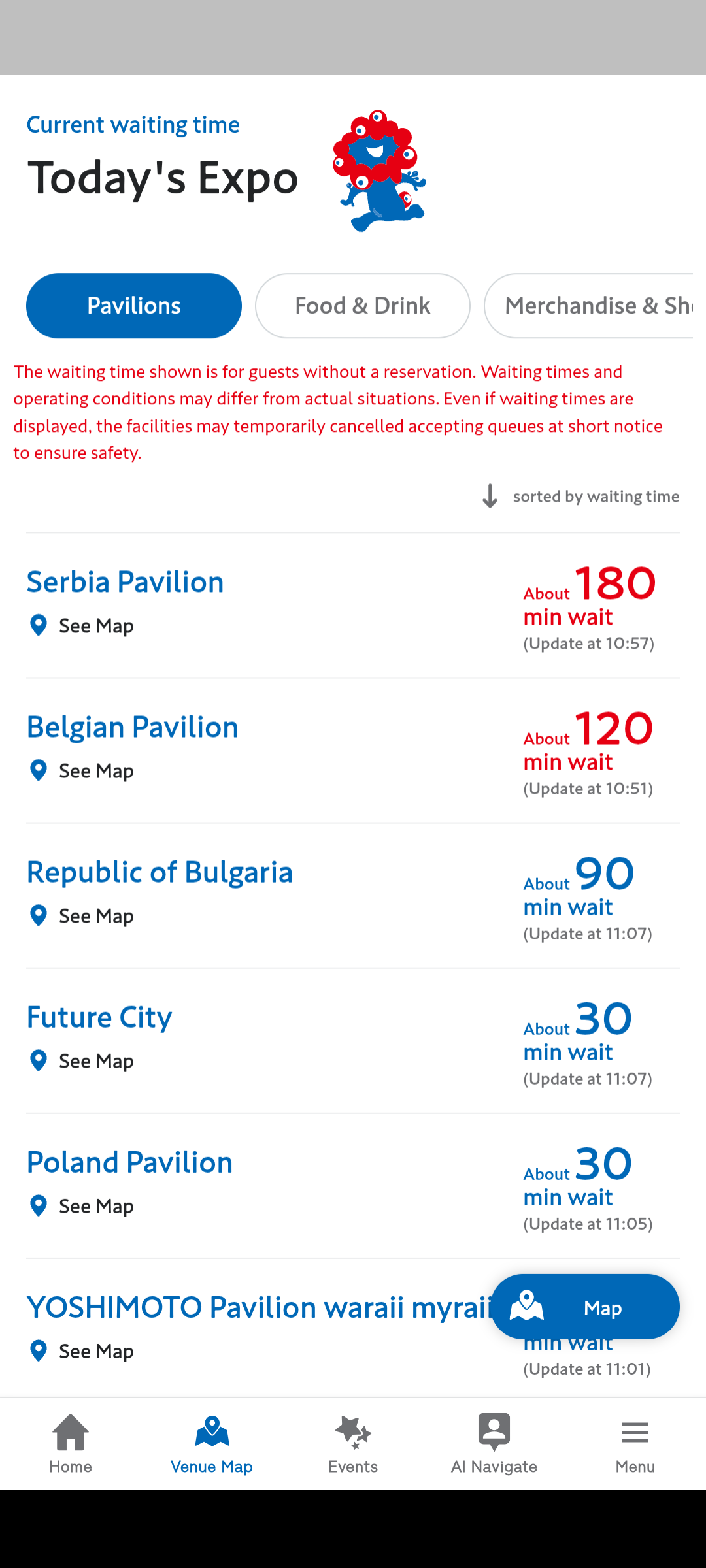Open the AI Navigate tab
Viewport: 706px width, 1568px height.
point(494,1444)
